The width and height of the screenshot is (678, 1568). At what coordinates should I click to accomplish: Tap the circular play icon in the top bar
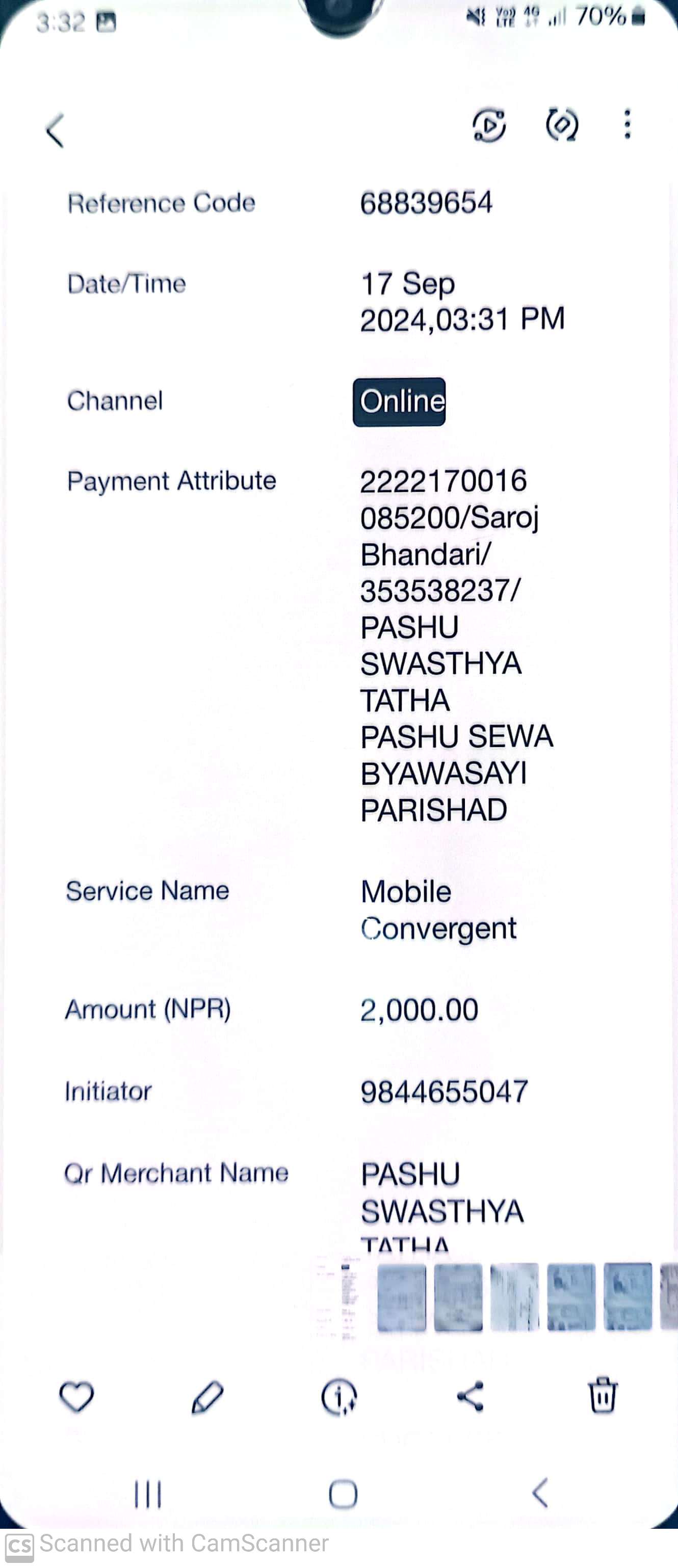click(489, 125)
